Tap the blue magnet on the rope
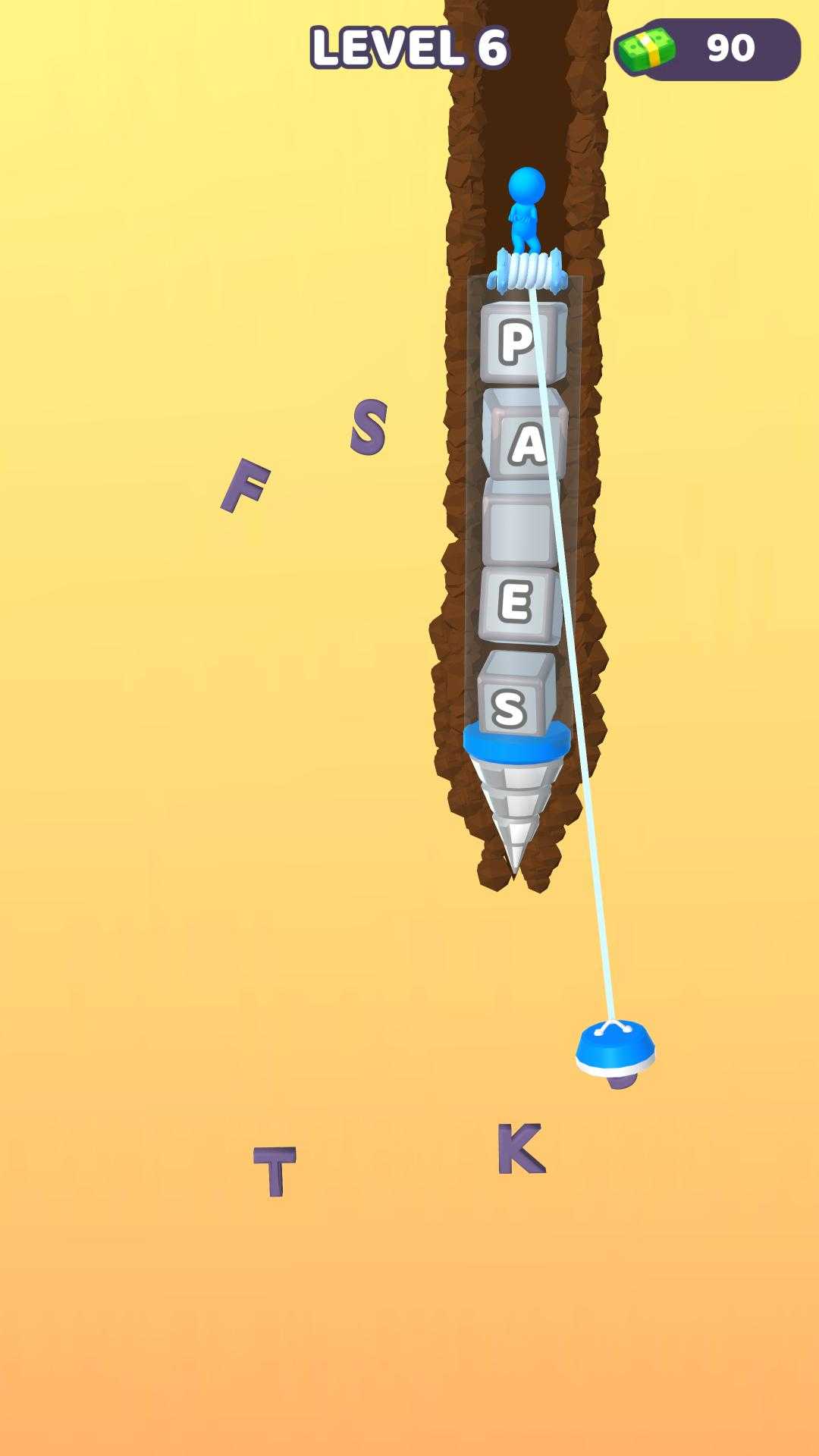 coord(614,1049)
